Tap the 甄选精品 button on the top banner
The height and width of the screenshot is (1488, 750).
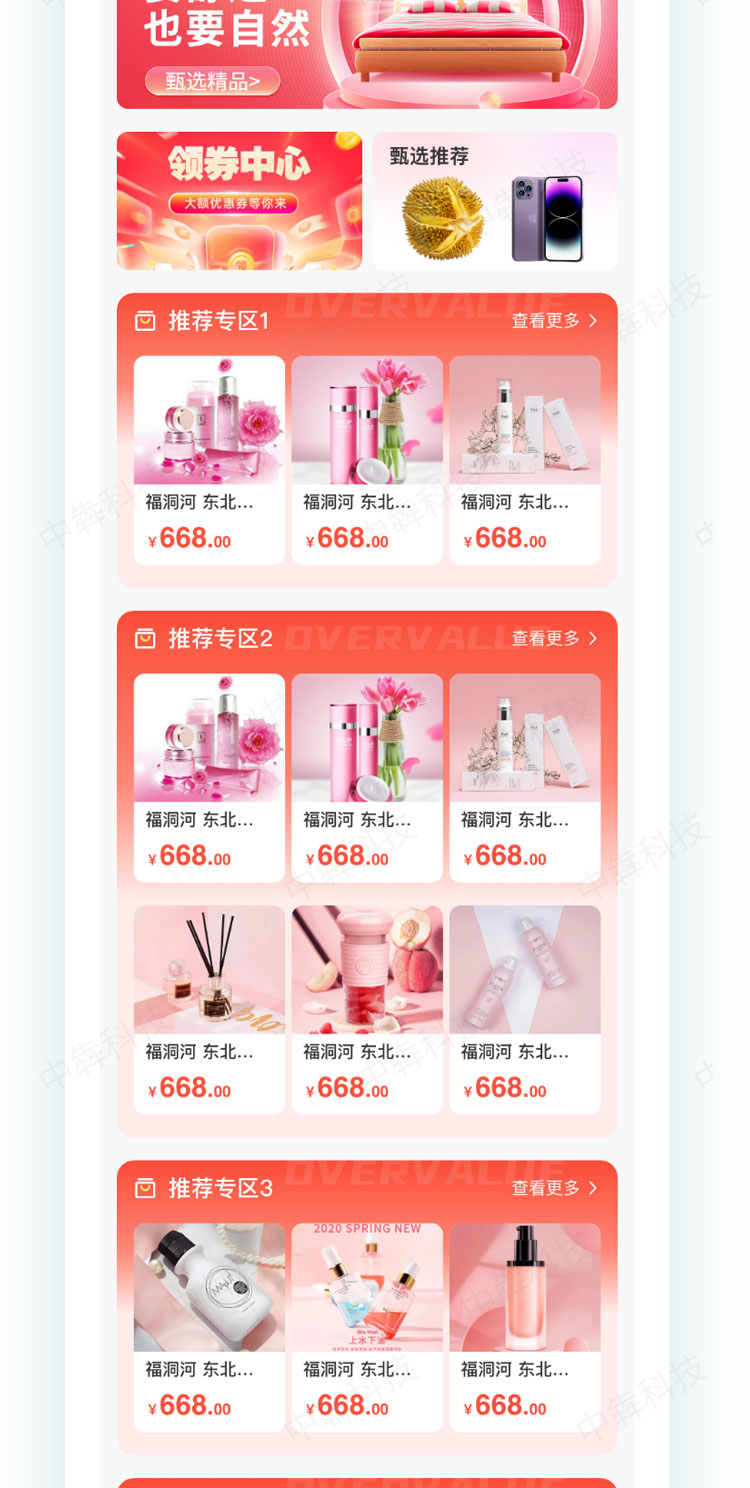[212, 81]
